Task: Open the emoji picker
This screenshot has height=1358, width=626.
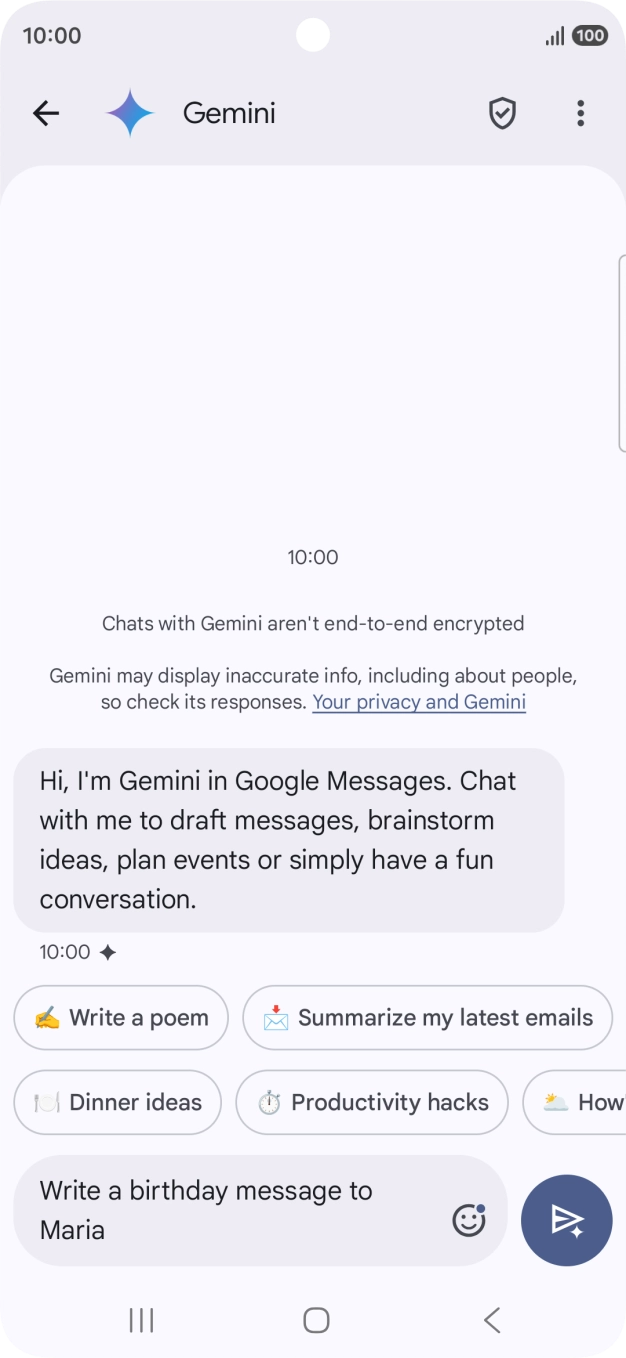Action: tap(469, 1220)
